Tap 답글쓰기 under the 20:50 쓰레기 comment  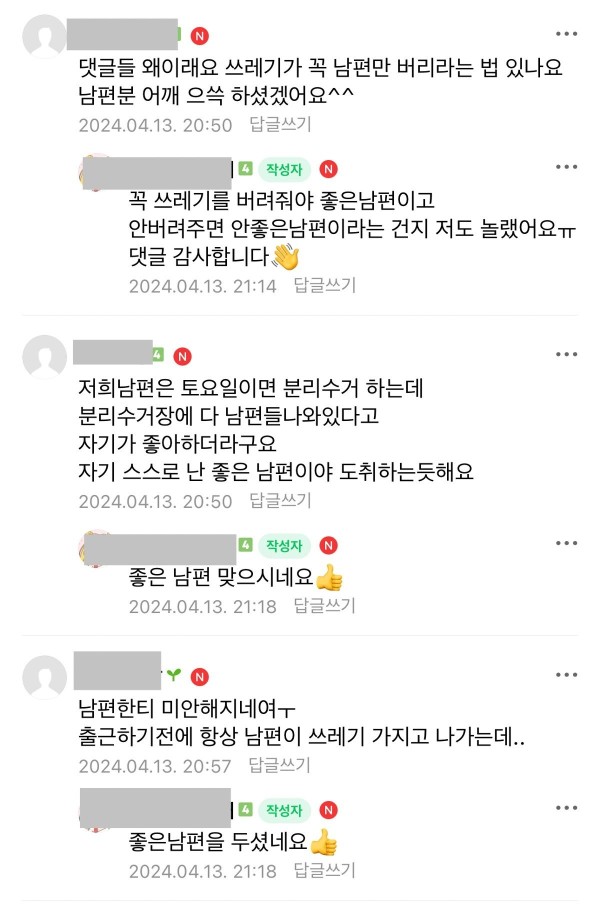tap(280, 125)
